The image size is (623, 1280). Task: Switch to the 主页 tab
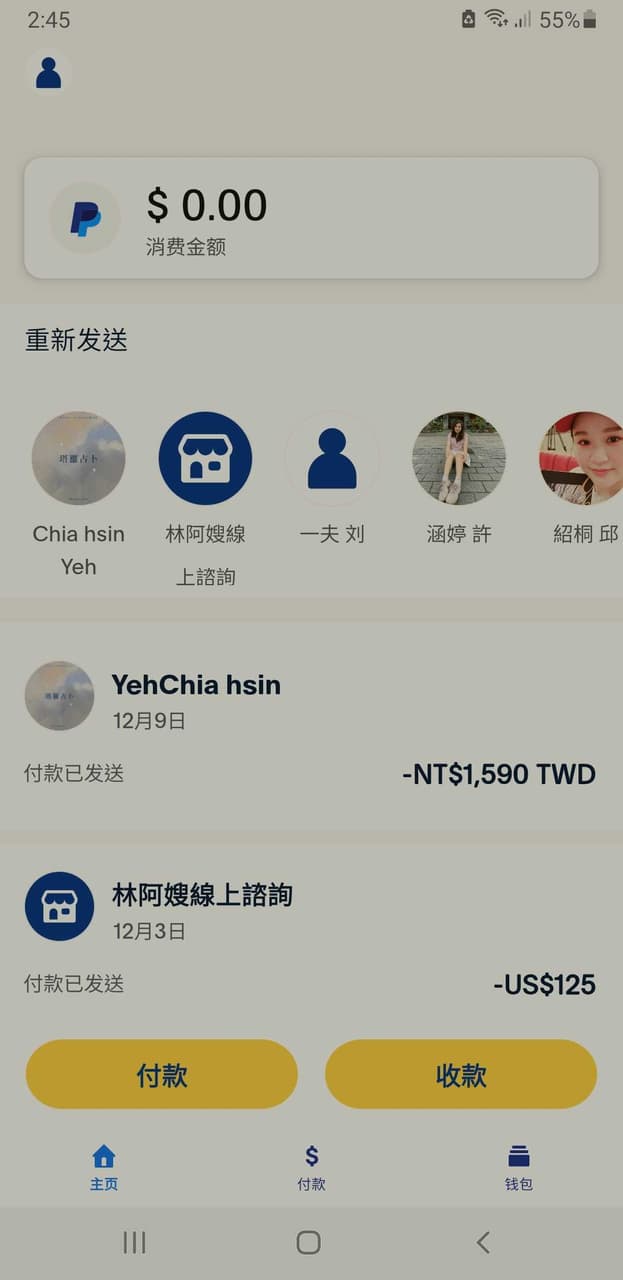coord(104,1168)
